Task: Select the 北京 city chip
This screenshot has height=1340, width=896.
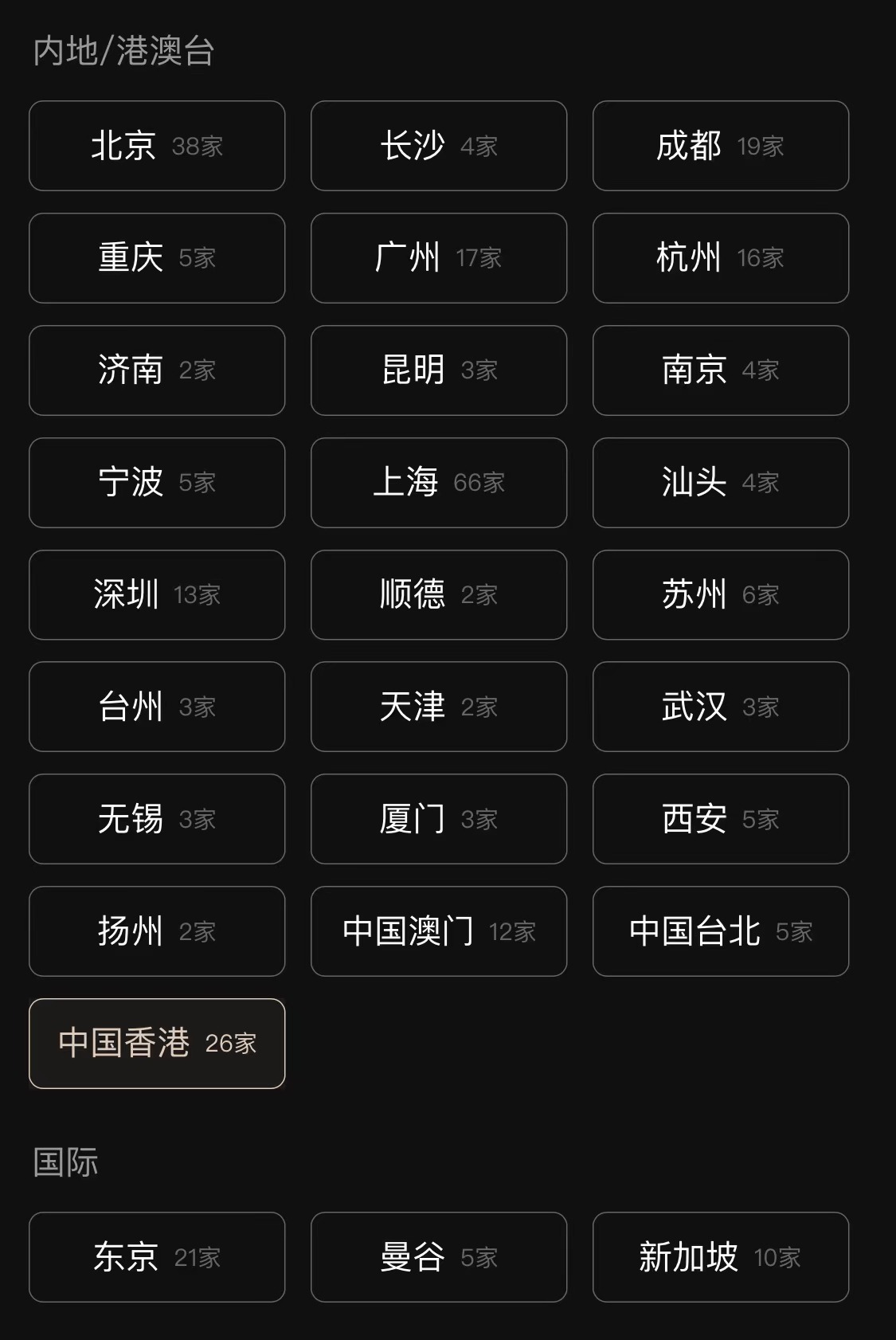Action: click(x=157, y=146)
